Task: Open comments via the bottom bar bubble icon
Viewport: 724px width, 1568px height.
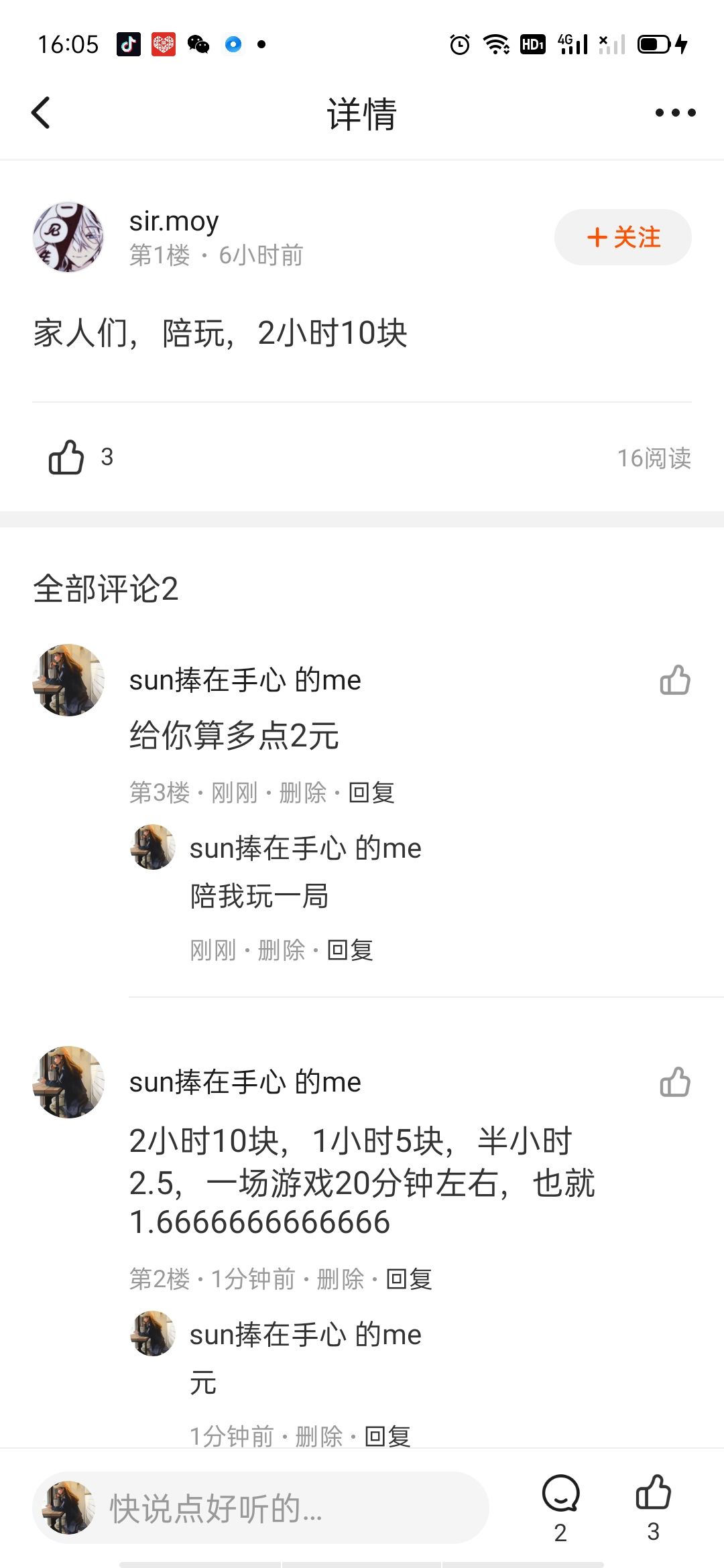Action: [x=560, y=1494]
